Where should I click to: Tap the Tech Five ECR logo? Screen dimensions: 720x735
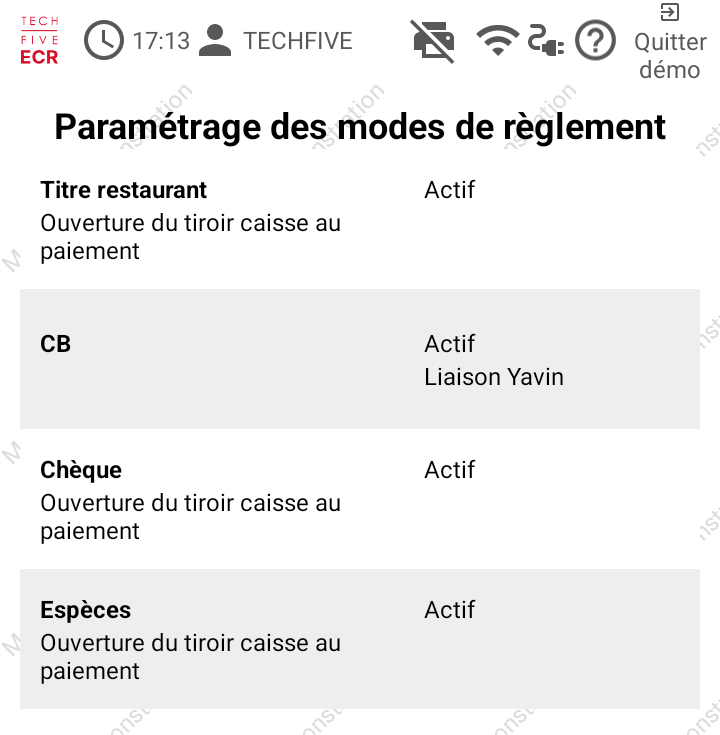[x=39, y=41]
